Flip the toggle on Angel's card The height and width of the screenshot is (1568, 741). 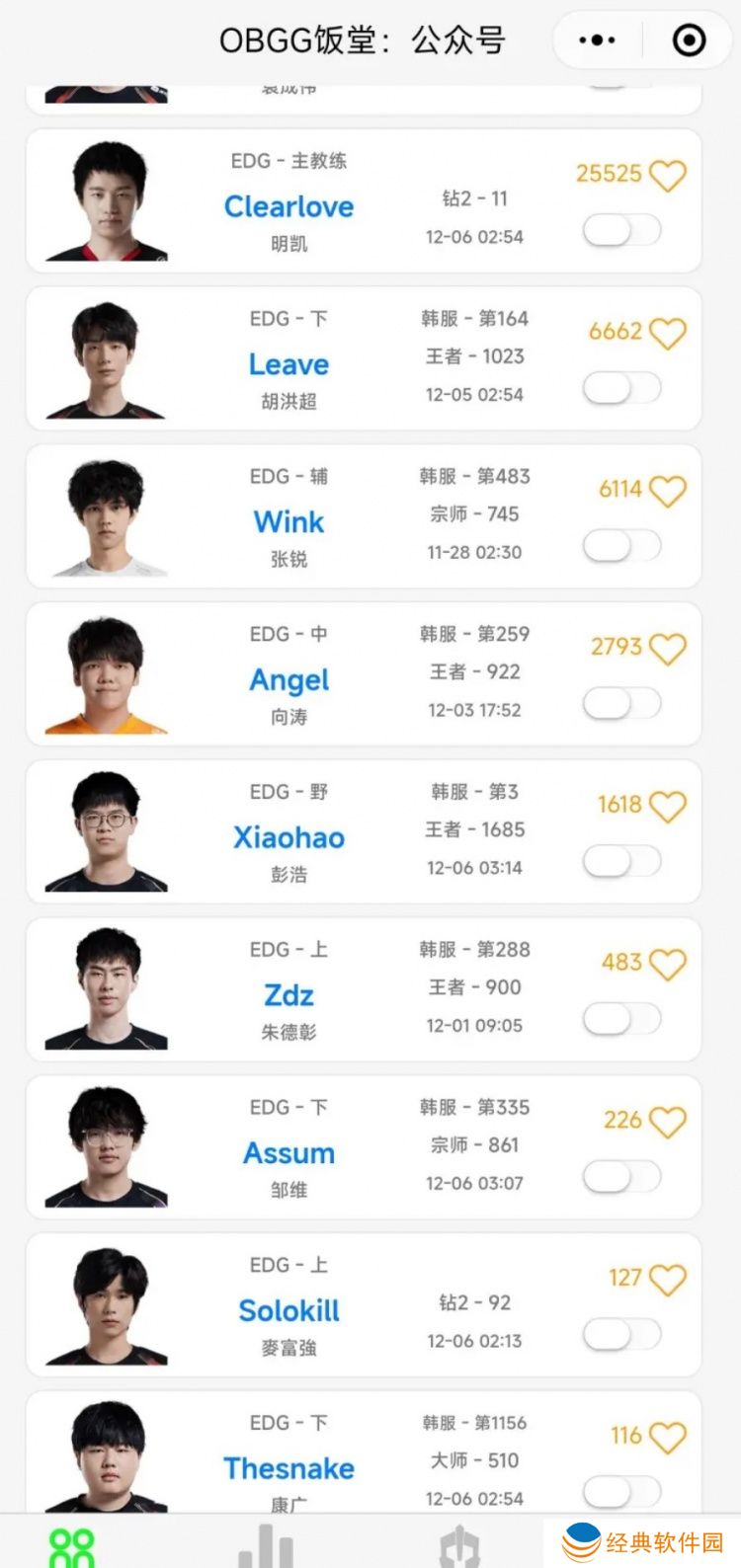coord(621,704)
